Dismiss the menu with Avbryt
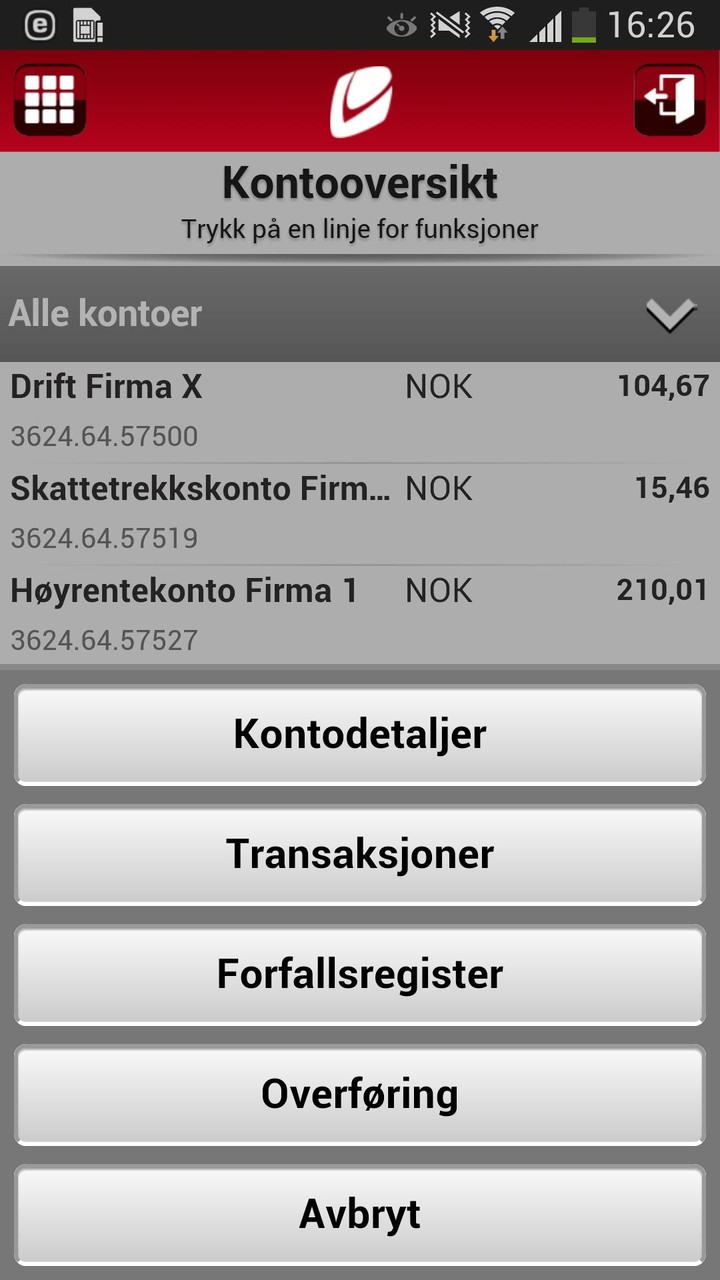 coord(360,1214)
